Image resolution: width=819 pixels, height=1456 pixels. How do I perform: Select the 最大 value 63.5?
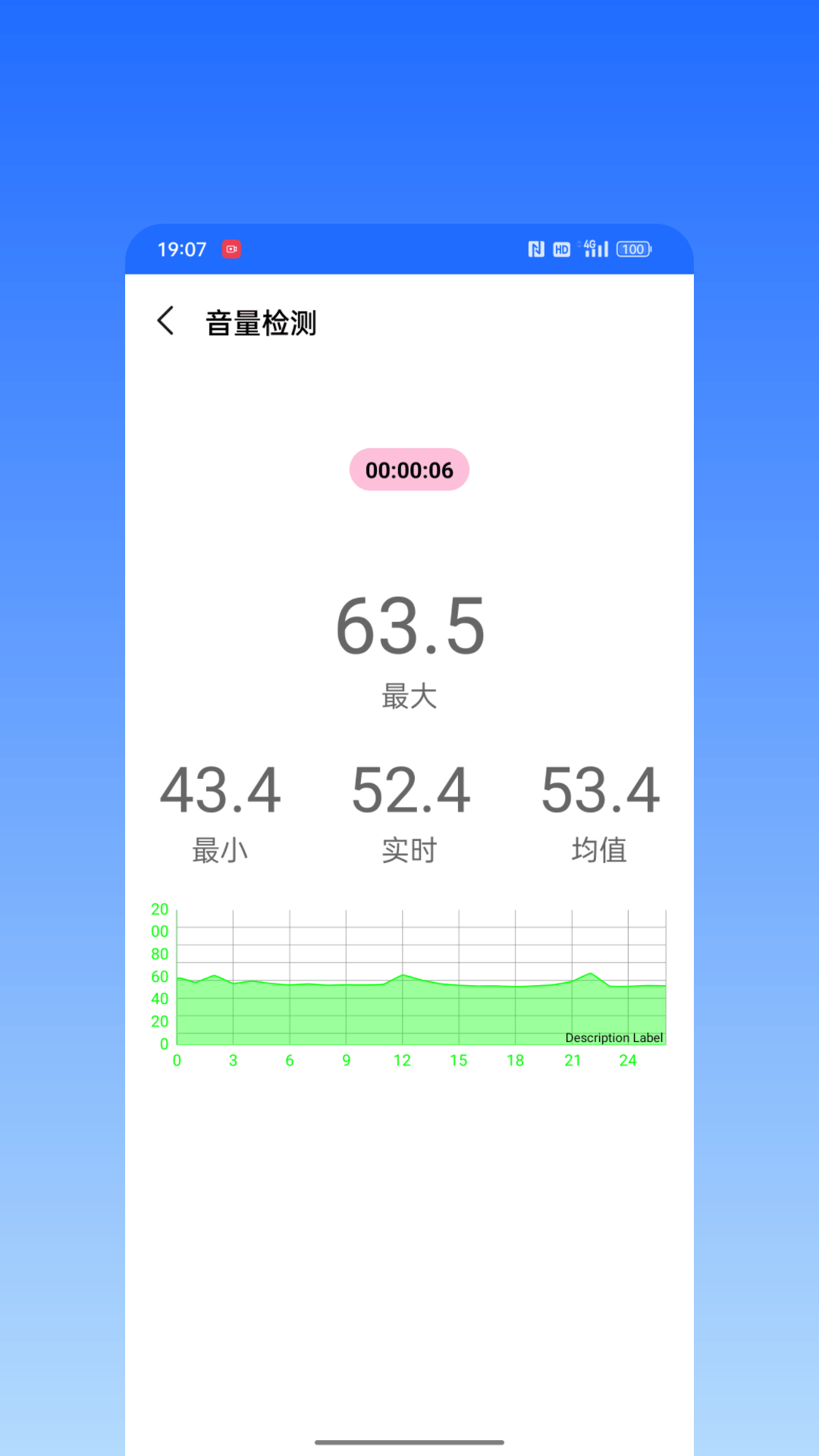pyautogui.click(x=409, y=626)
